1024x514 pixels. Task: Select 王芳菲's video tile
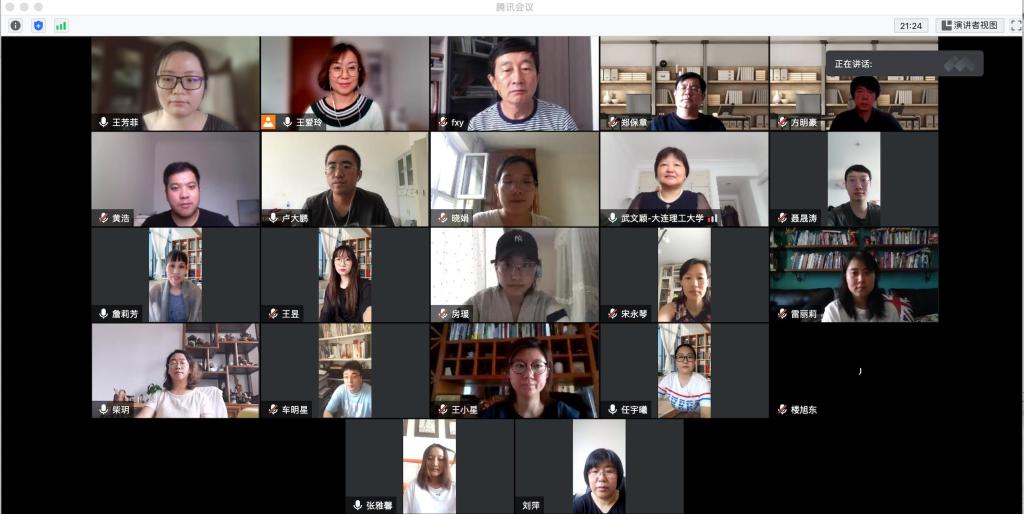[175, 83]
